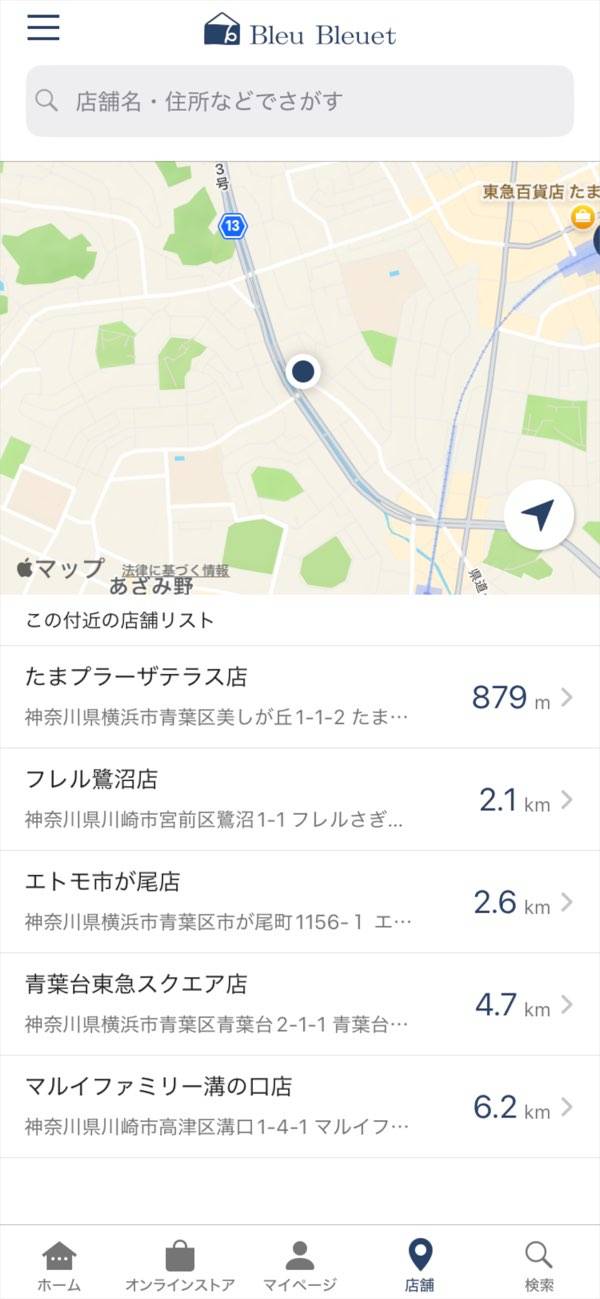This screenshot has width=600, height=1299.
Task: Center map on my current location
Action: pyautogui.click(x=538, y=516)
